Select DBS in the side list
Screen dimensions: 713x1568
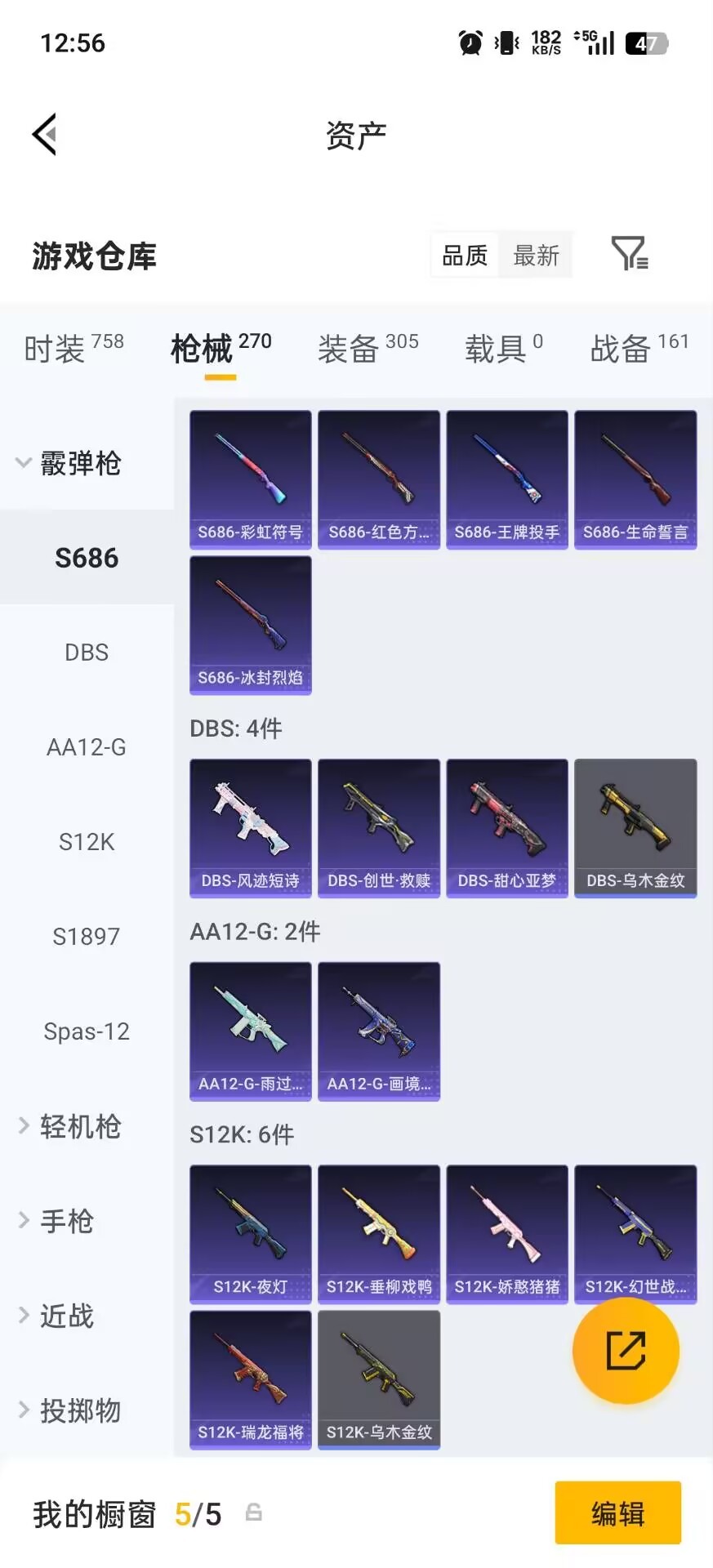87,653
